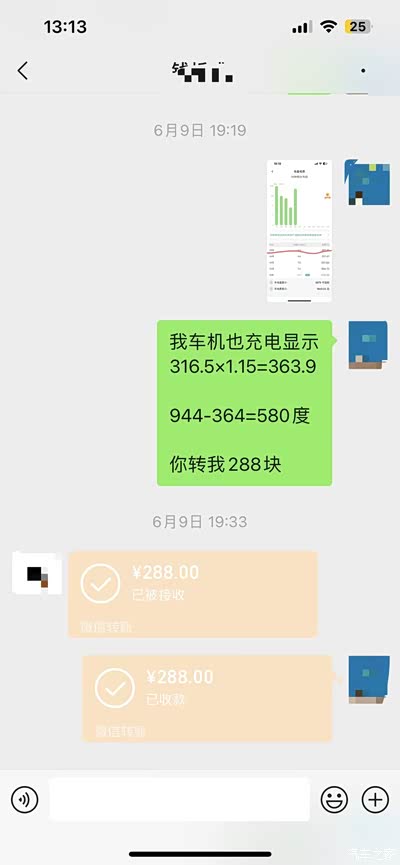Open the chat info menu
The width and height of the screenshot is (400, 865).
click(x=362, y=71)
